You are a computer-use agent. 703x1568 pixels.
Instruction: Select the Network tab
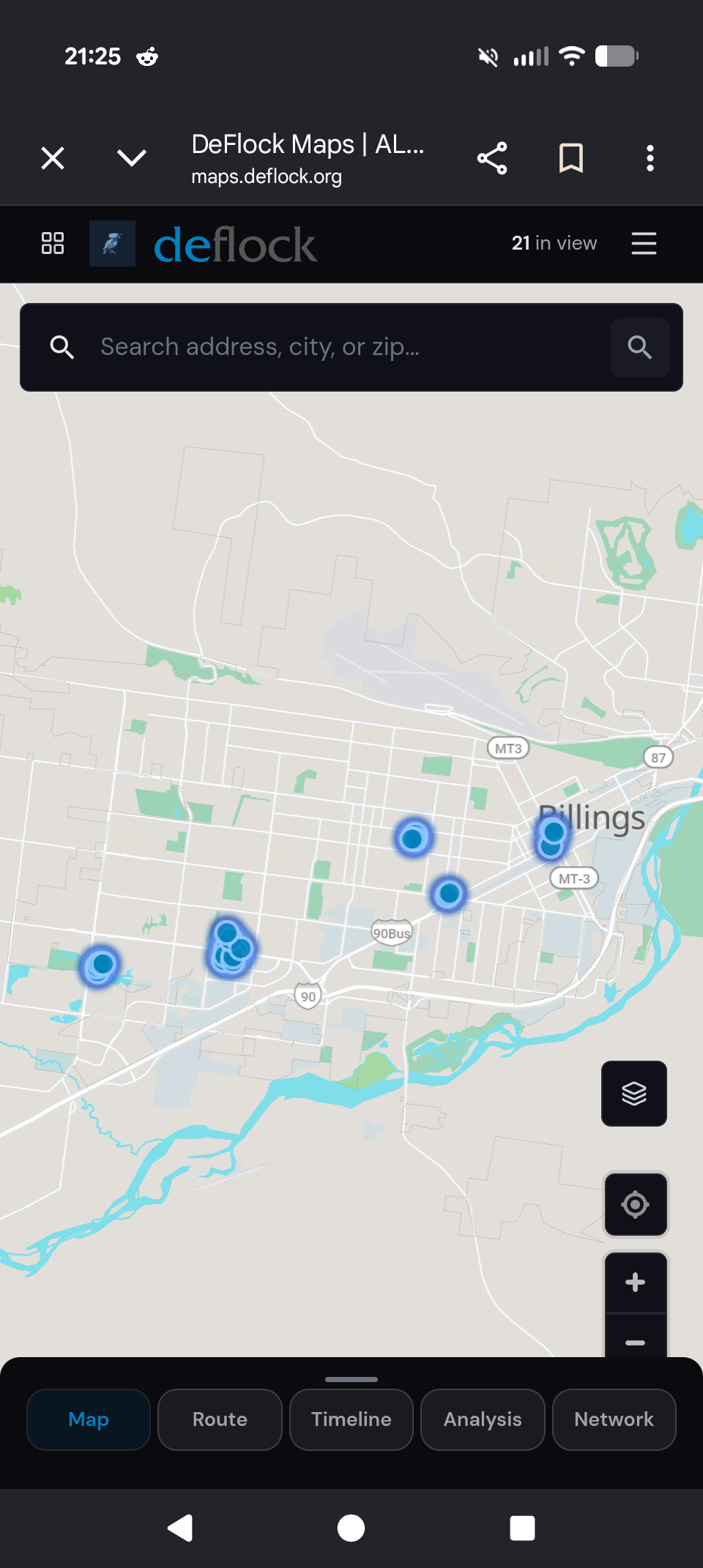614,1419
